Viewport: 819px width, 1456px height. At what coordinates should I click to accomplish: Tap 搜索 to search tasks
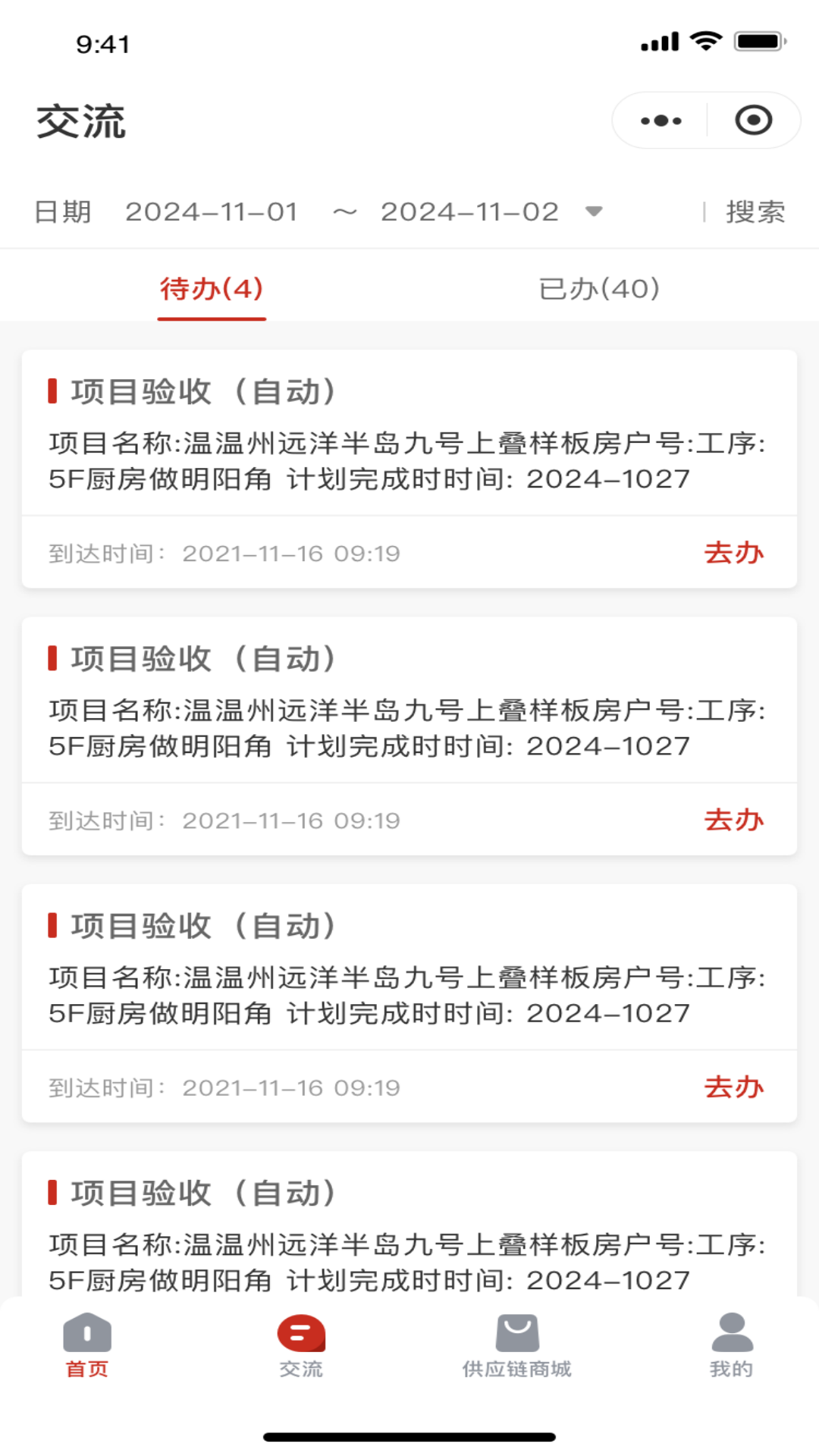[755, 212]
